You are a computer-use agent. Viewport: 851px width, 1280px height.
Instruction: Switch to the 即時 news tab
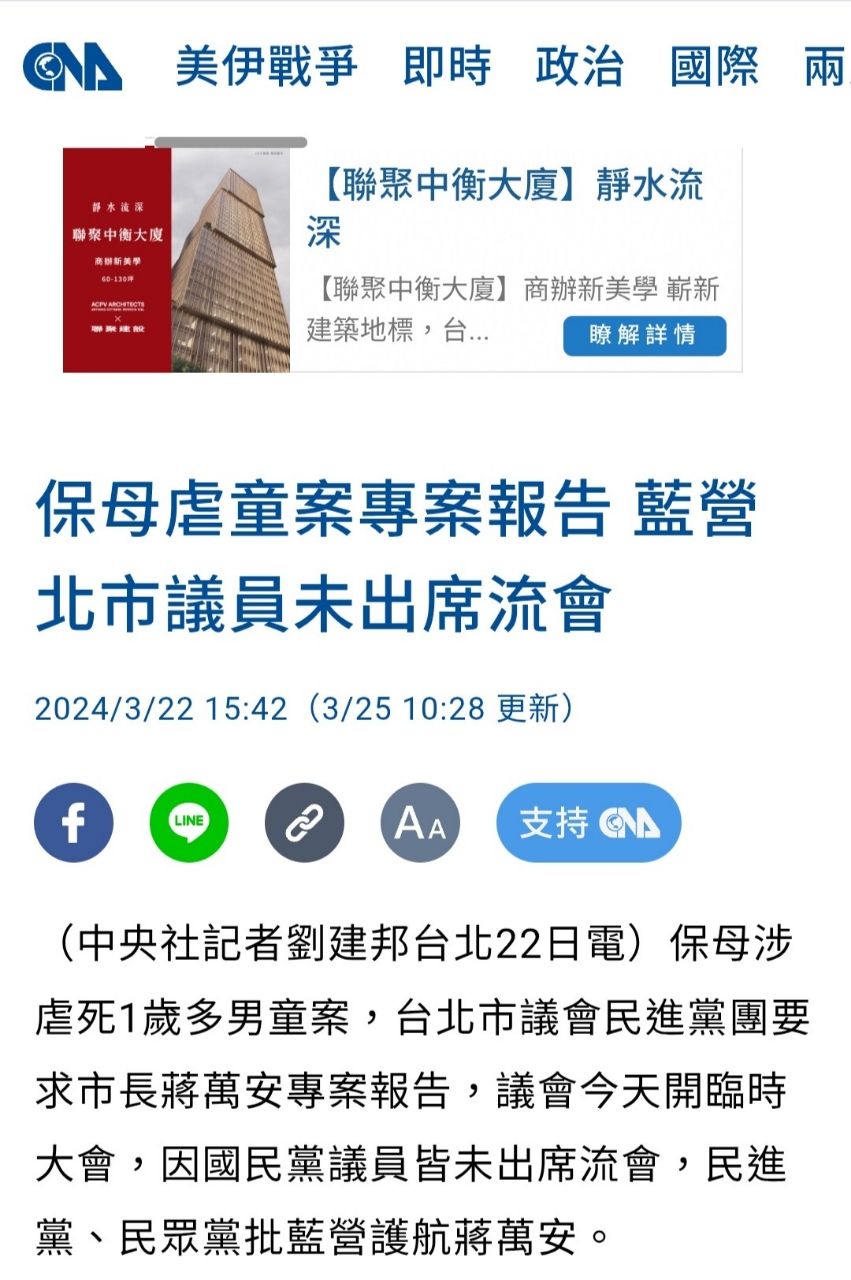(x=447, y=67)
